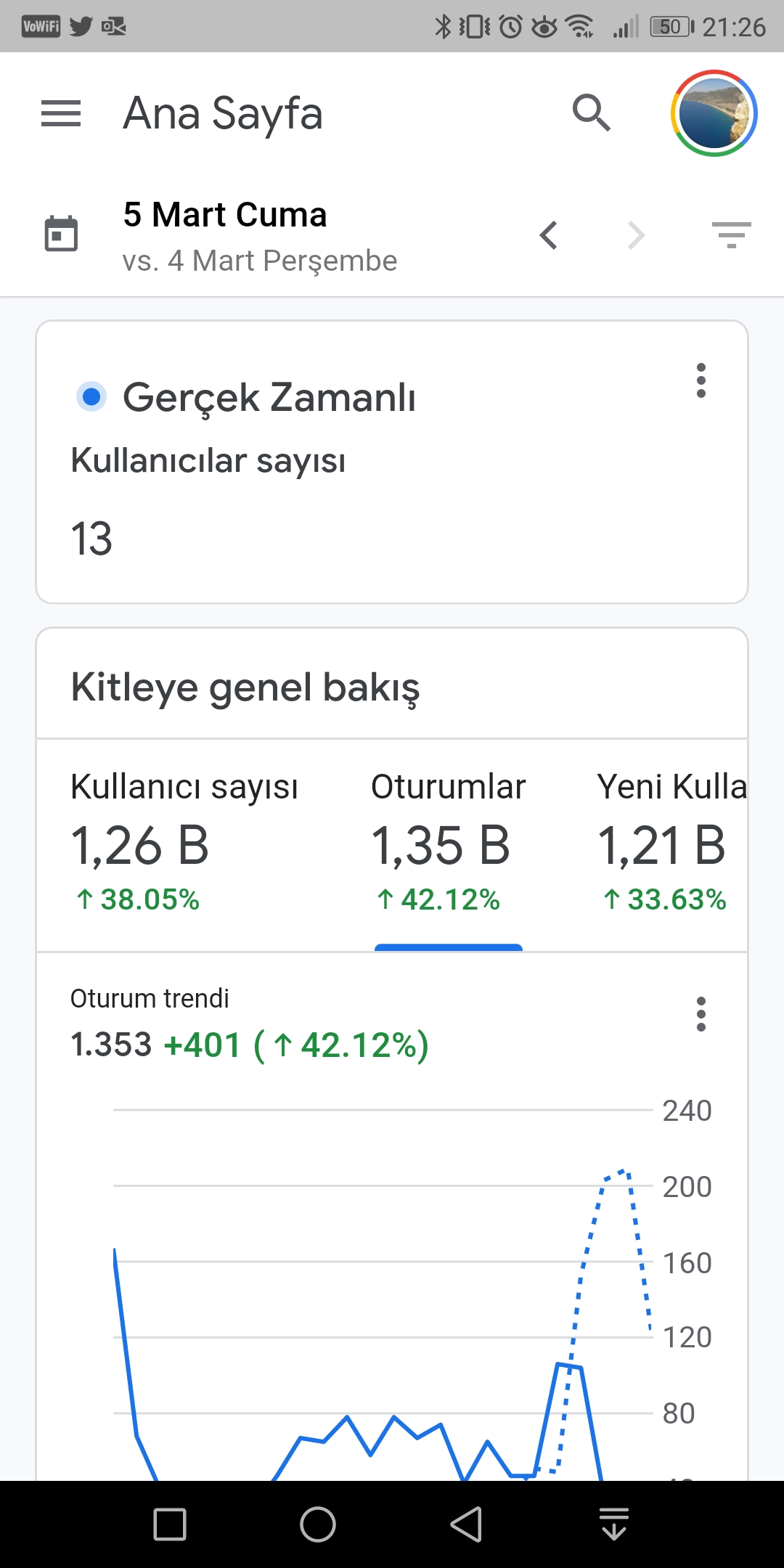The width and height of the screenshot is (784, 1568).
Task: Tap the search magnifier icon
Action: tap(592, 113)
